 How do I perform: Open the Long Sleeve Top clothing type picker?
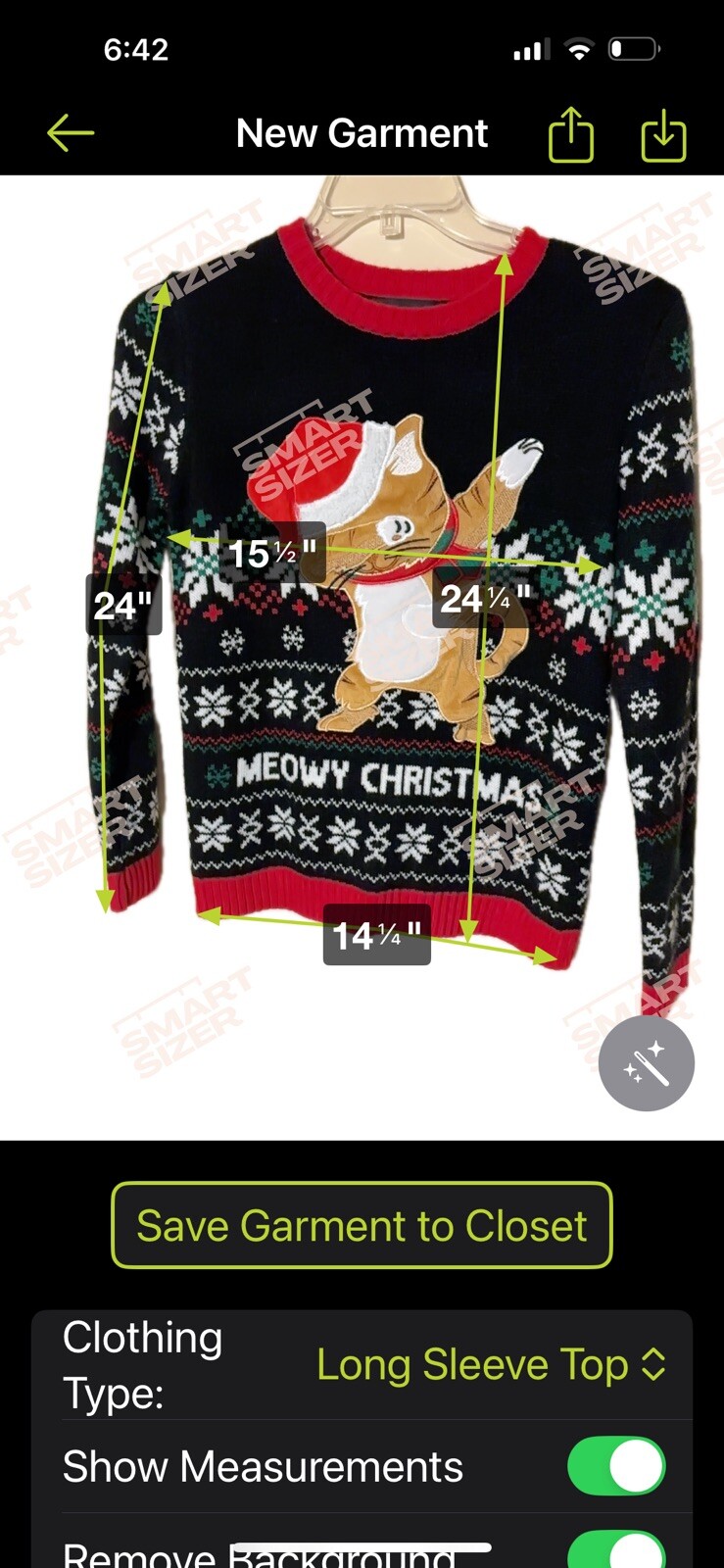coord(491,1364)
